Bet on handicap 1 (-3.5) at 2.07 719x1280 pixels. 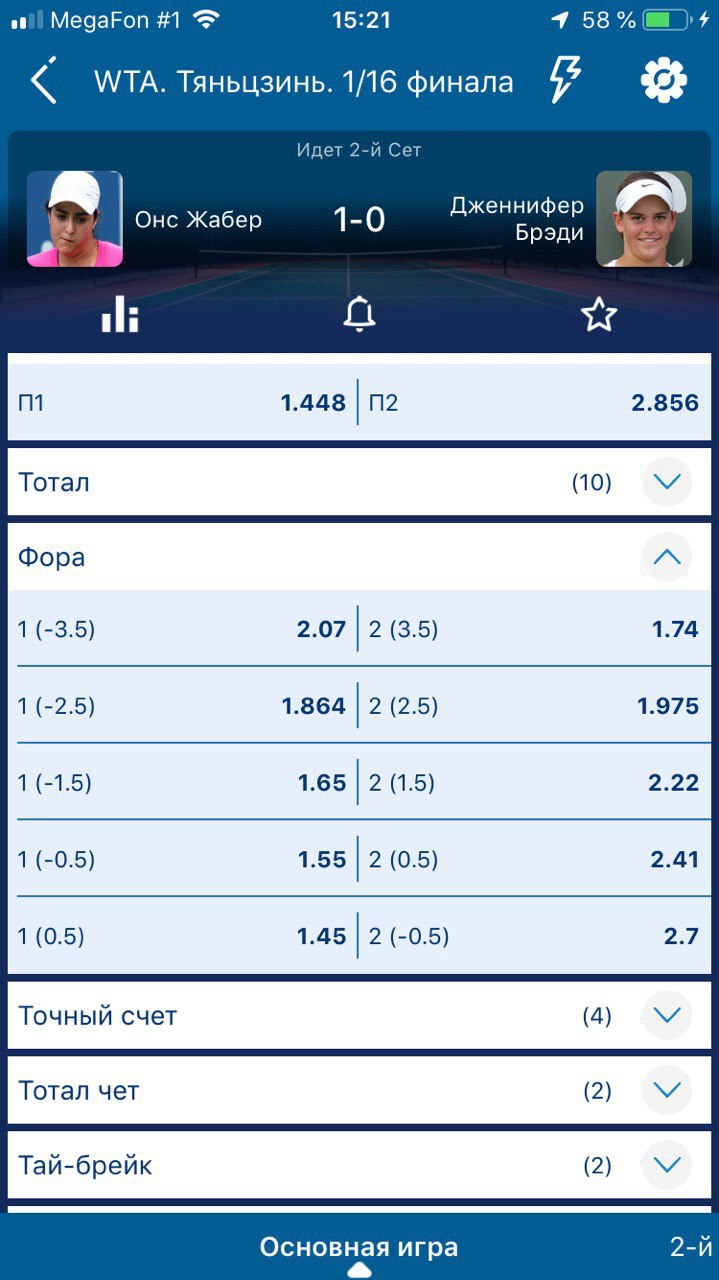click(182, 629)
